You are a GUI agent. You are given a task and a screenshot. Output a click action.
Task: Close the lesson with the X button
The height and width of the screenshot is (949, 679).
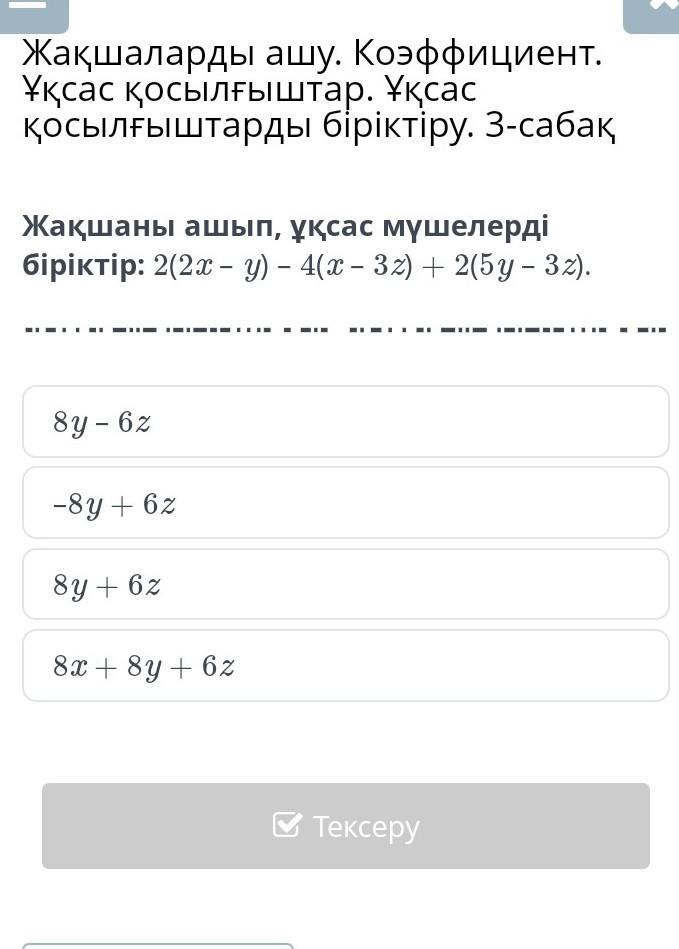[x=652, y=15]
